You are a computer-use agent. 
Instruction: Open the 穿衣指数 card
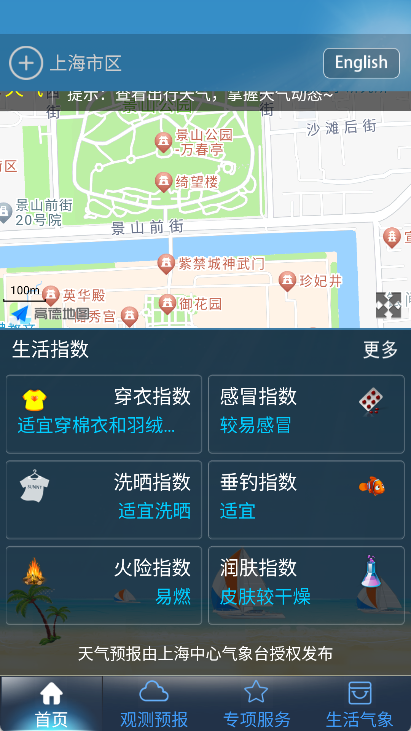104,414
